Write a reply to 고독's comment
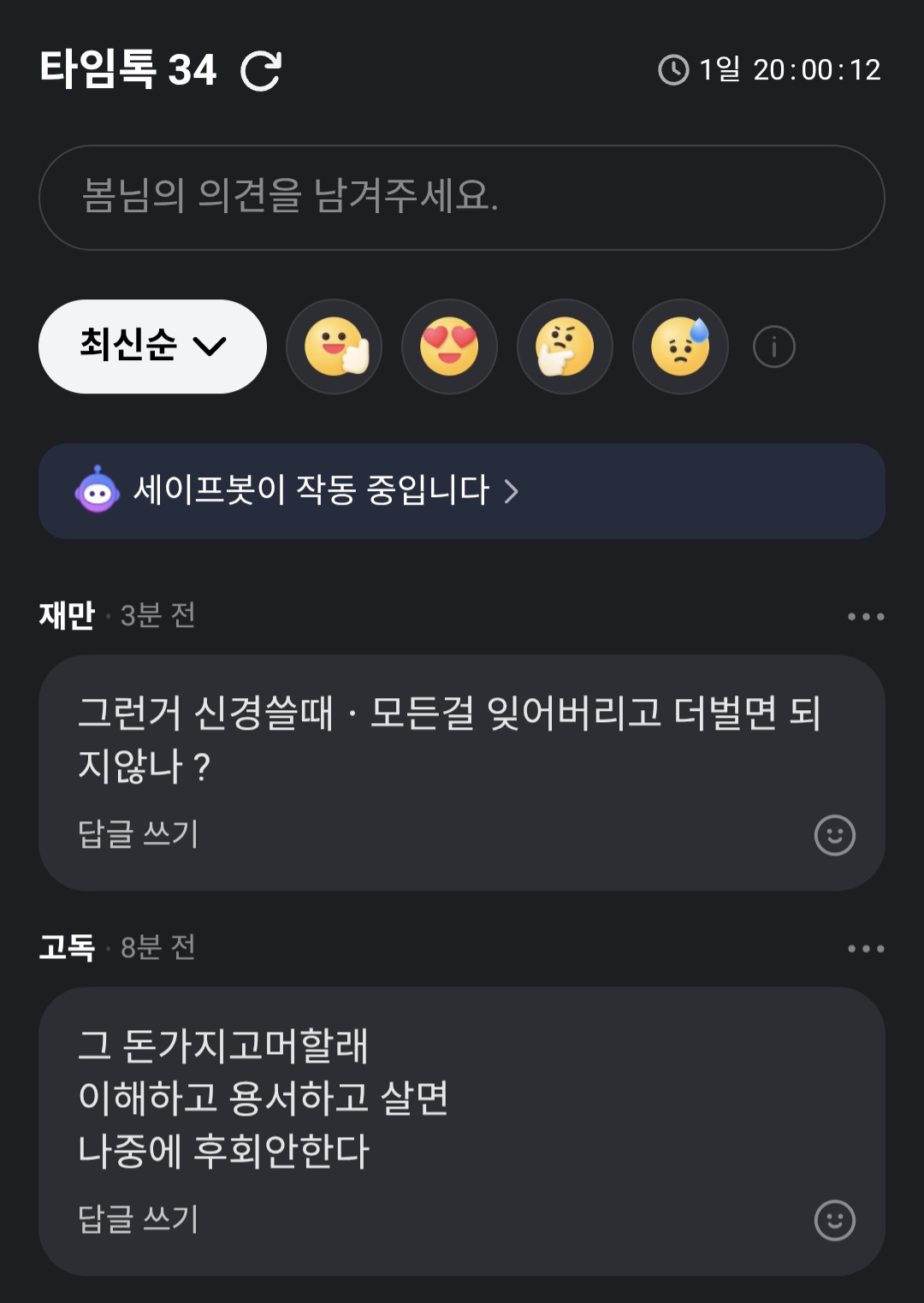 point(139,1219)
